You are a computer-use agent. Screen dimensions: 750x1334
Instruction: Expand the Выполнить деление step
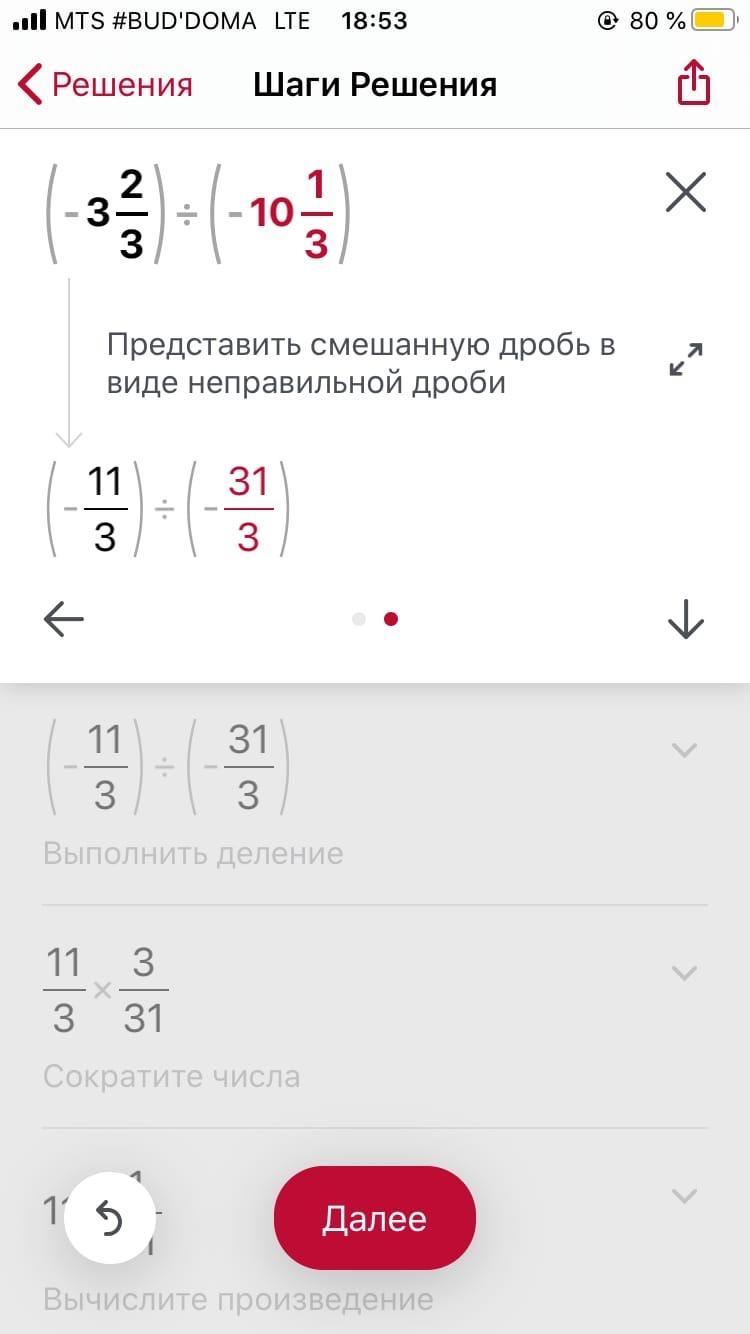684,750
